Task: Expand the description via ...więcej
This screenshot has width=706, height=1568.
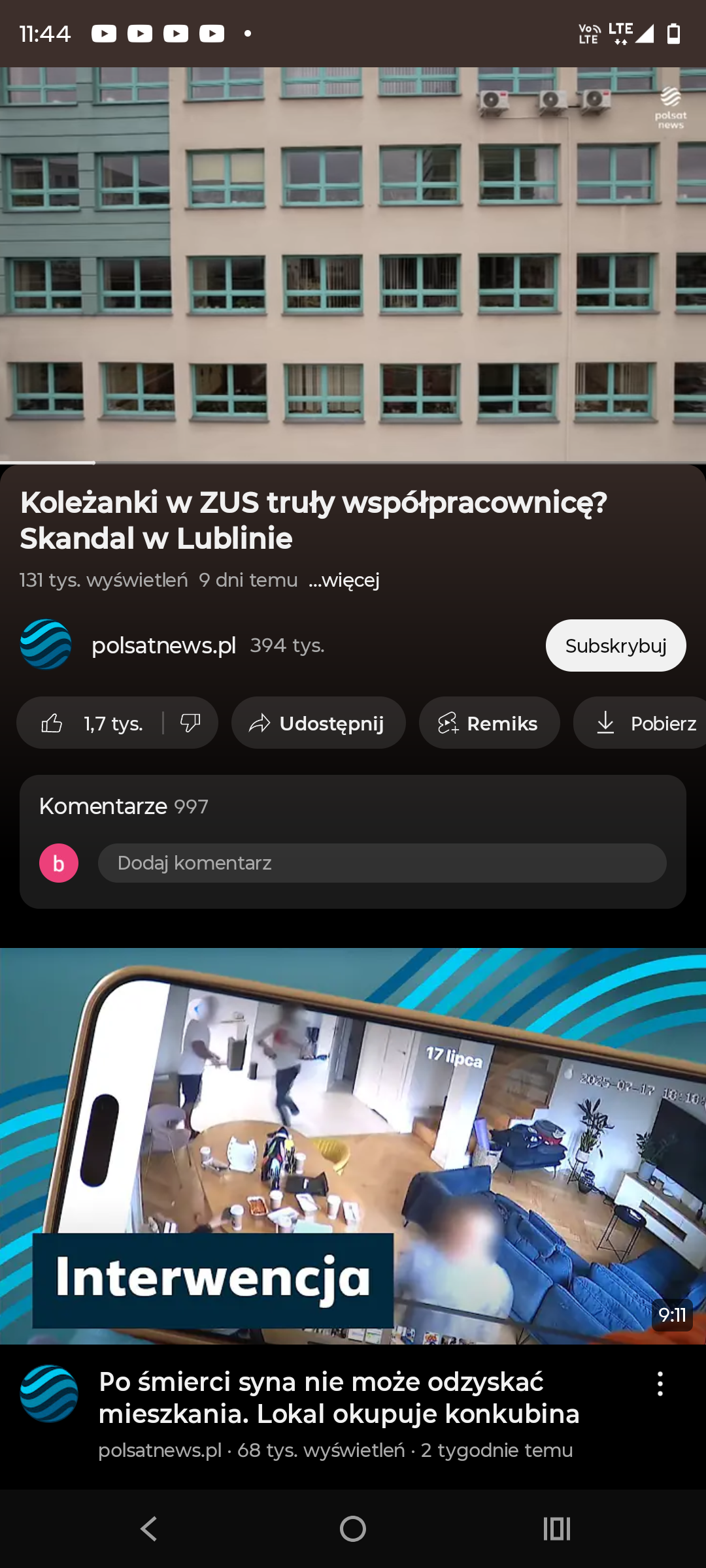Action: pos(344,580)
